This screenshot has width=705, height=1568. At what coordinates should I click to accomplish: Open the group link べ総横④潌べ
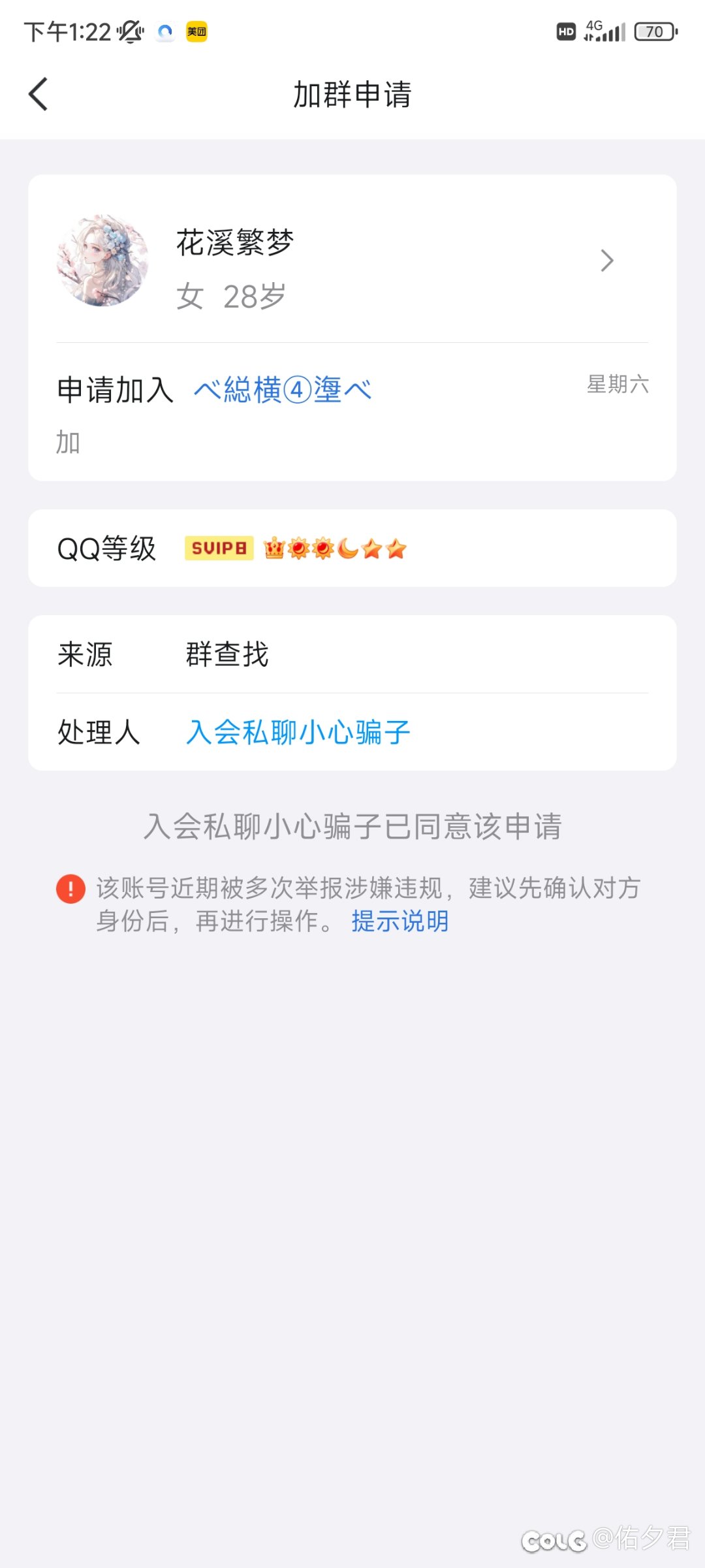click(283, 390)
